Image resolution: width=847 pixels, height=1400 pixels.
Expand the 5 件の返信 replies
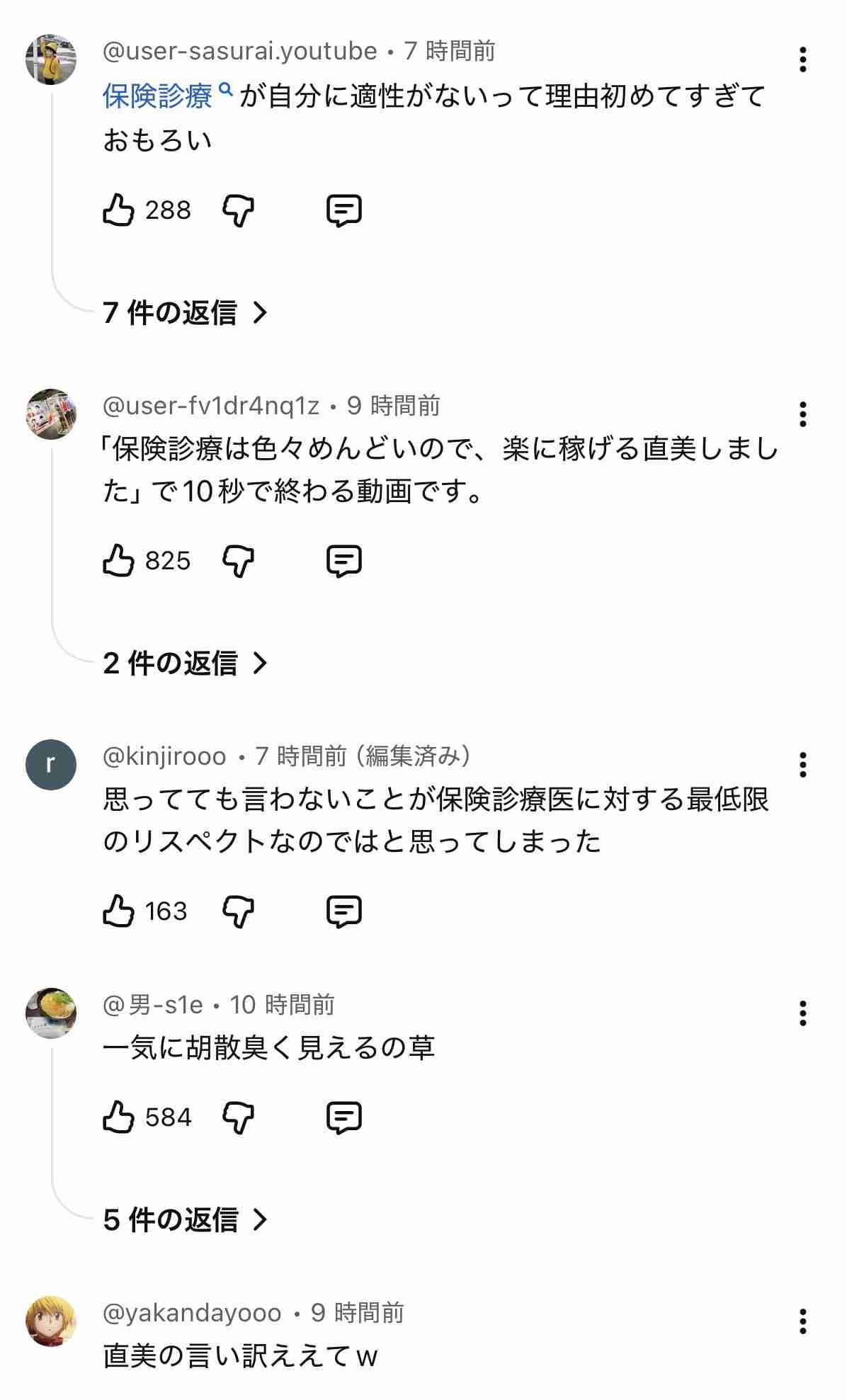point(184,1219)
